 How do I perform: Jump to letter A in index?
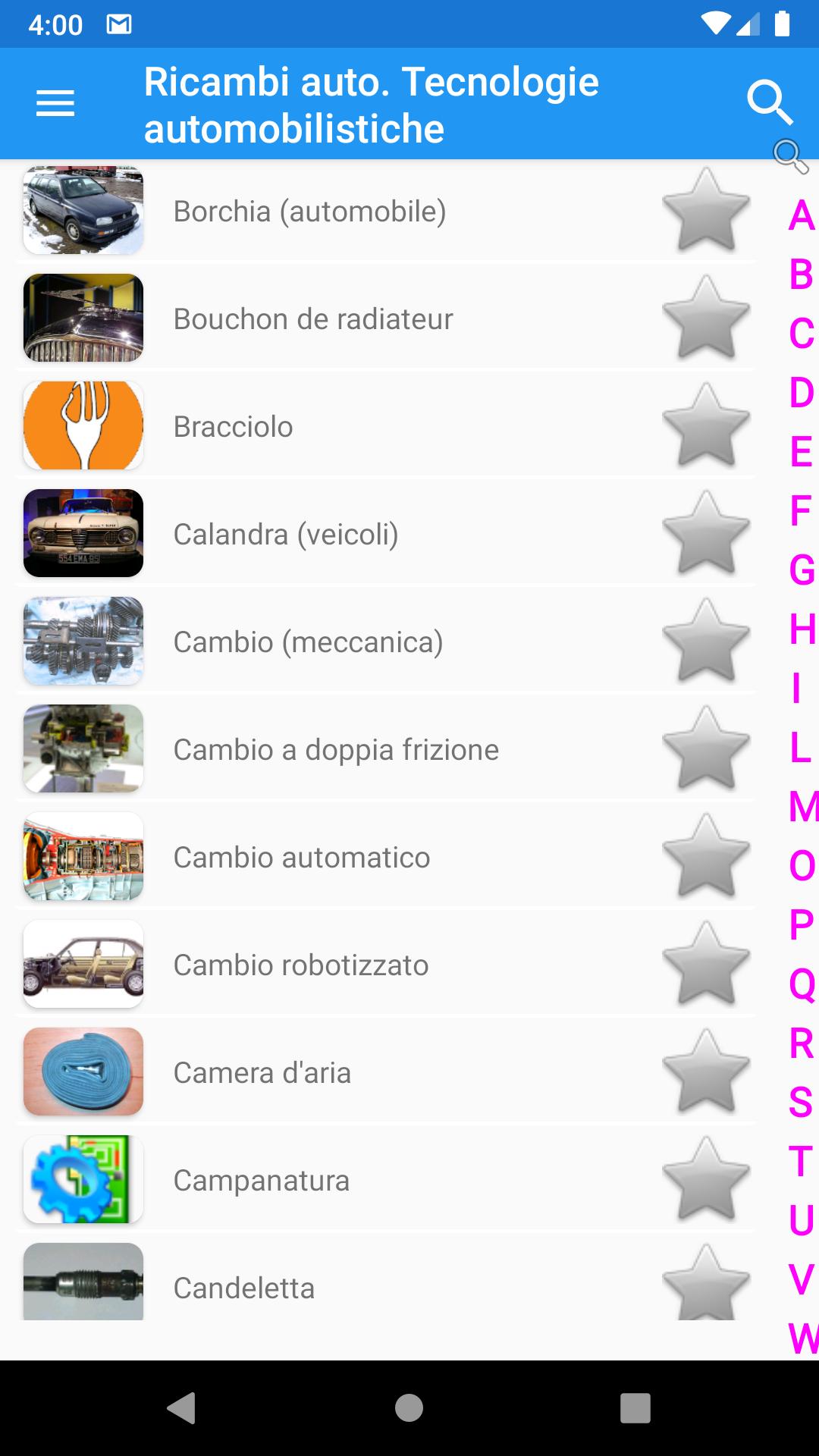802,215
